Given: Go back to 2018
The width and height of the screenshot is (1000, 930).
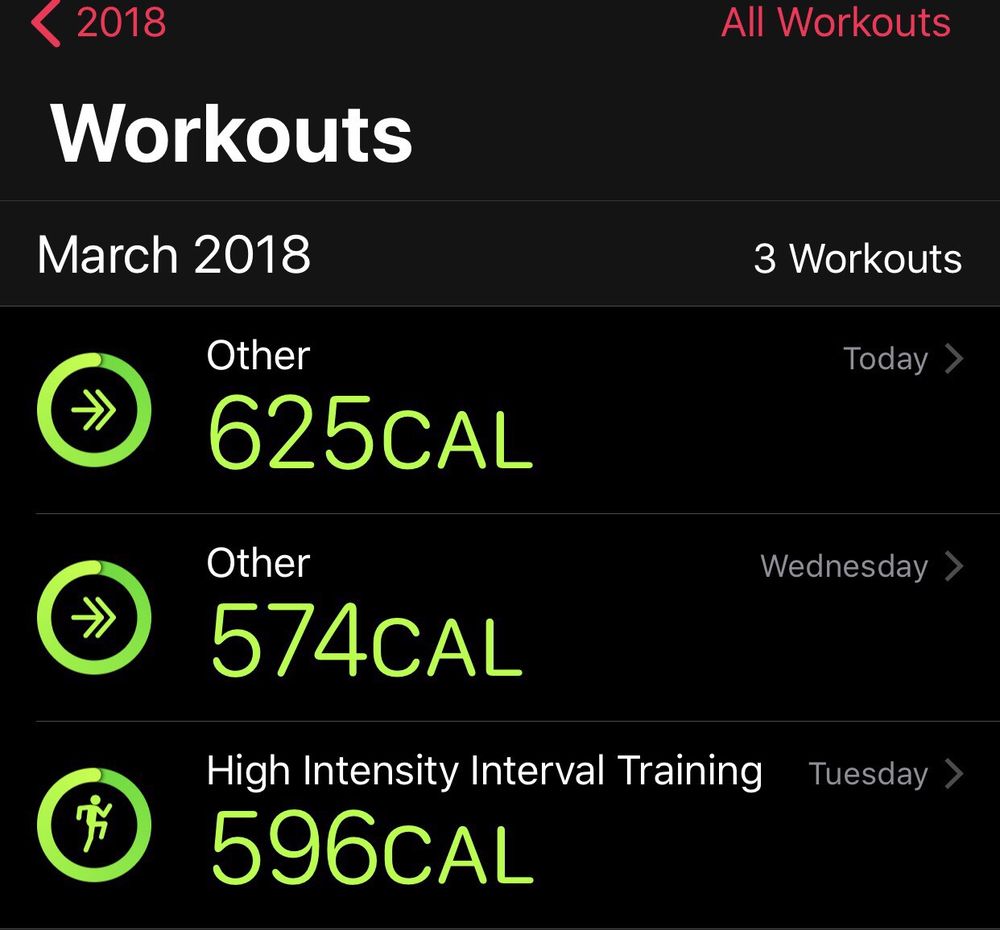Looking at the screenshot, I should (98, 22).
